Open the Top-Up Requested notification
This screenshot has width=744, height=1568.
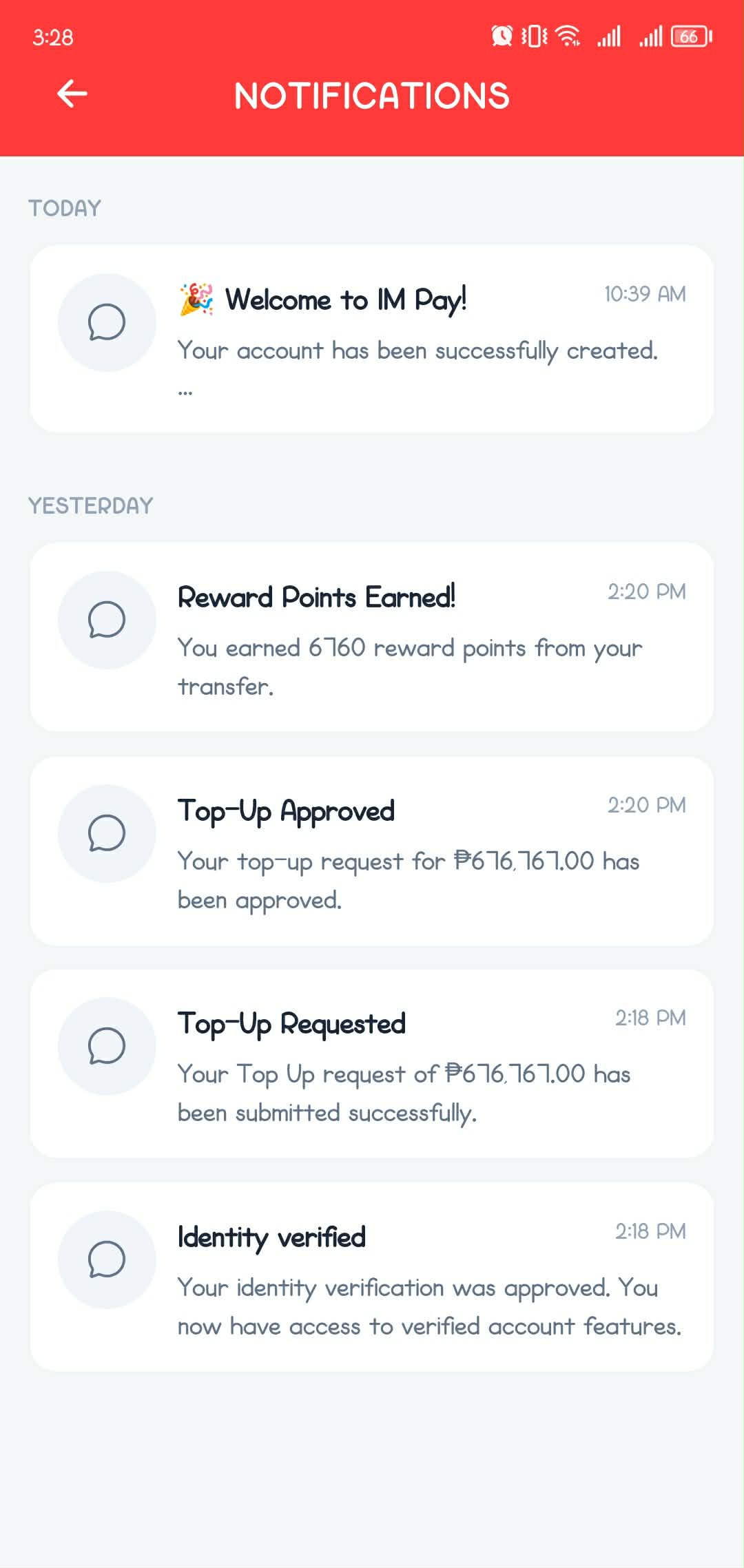[x=372, y=1063]
